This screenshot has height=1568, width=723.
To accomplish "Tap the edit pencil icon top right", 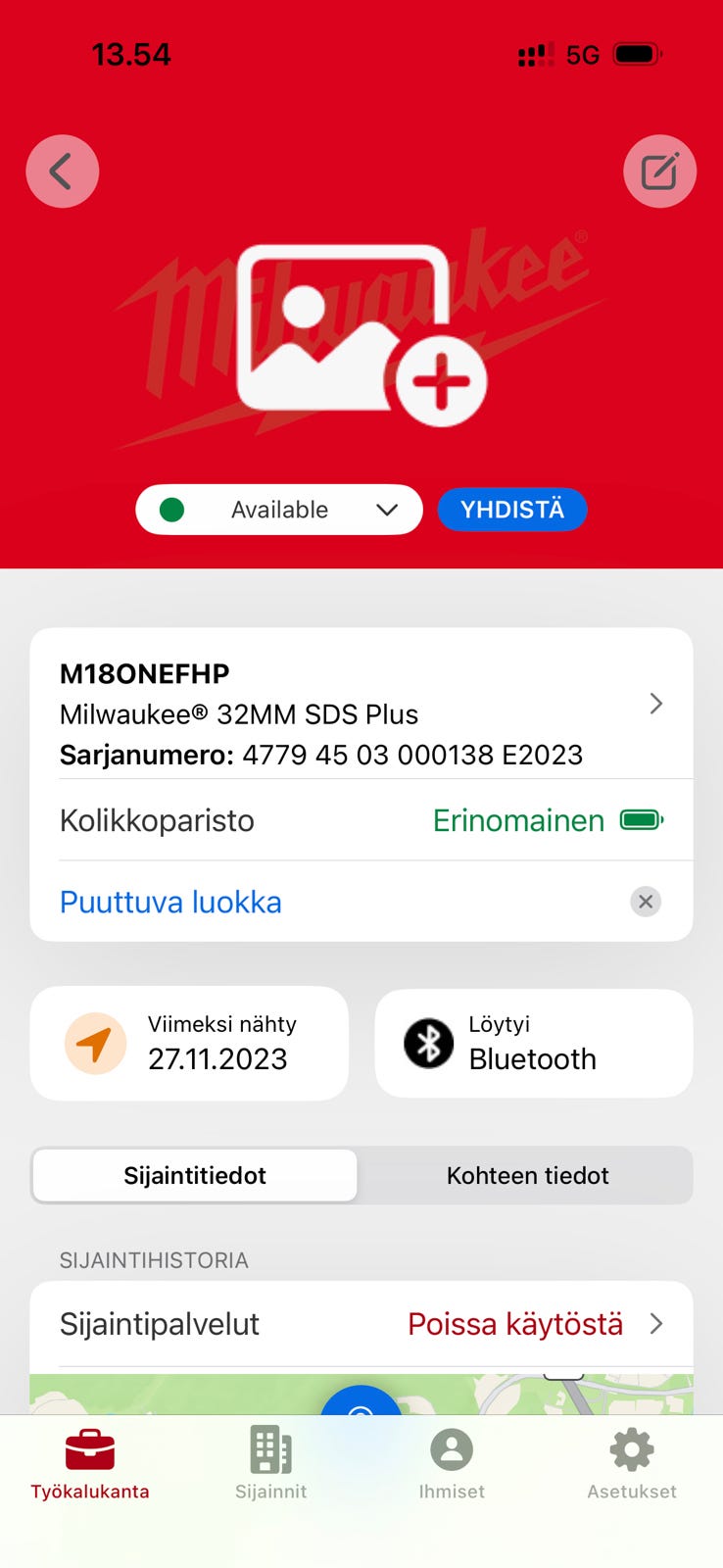I will point(659,171).
